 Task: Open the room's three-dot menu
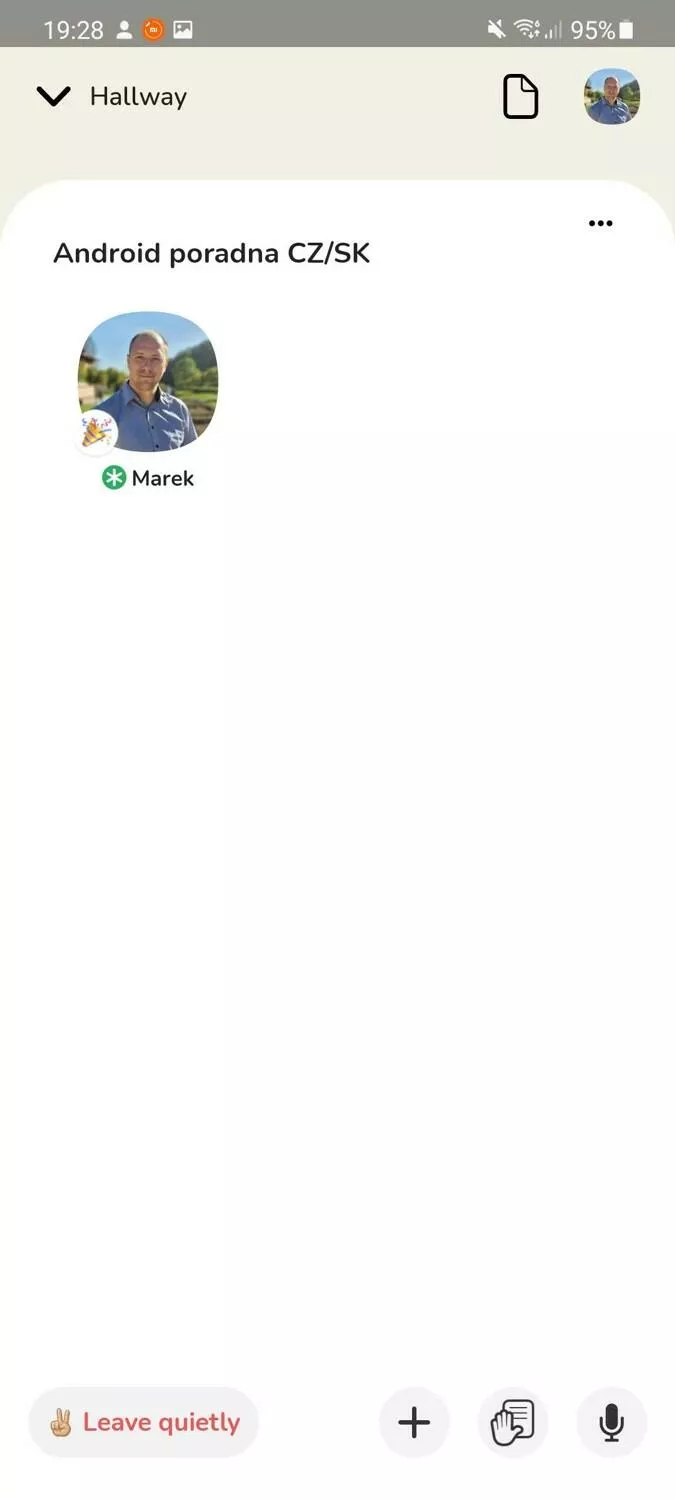pyautogui.click(x=600, y=223)
